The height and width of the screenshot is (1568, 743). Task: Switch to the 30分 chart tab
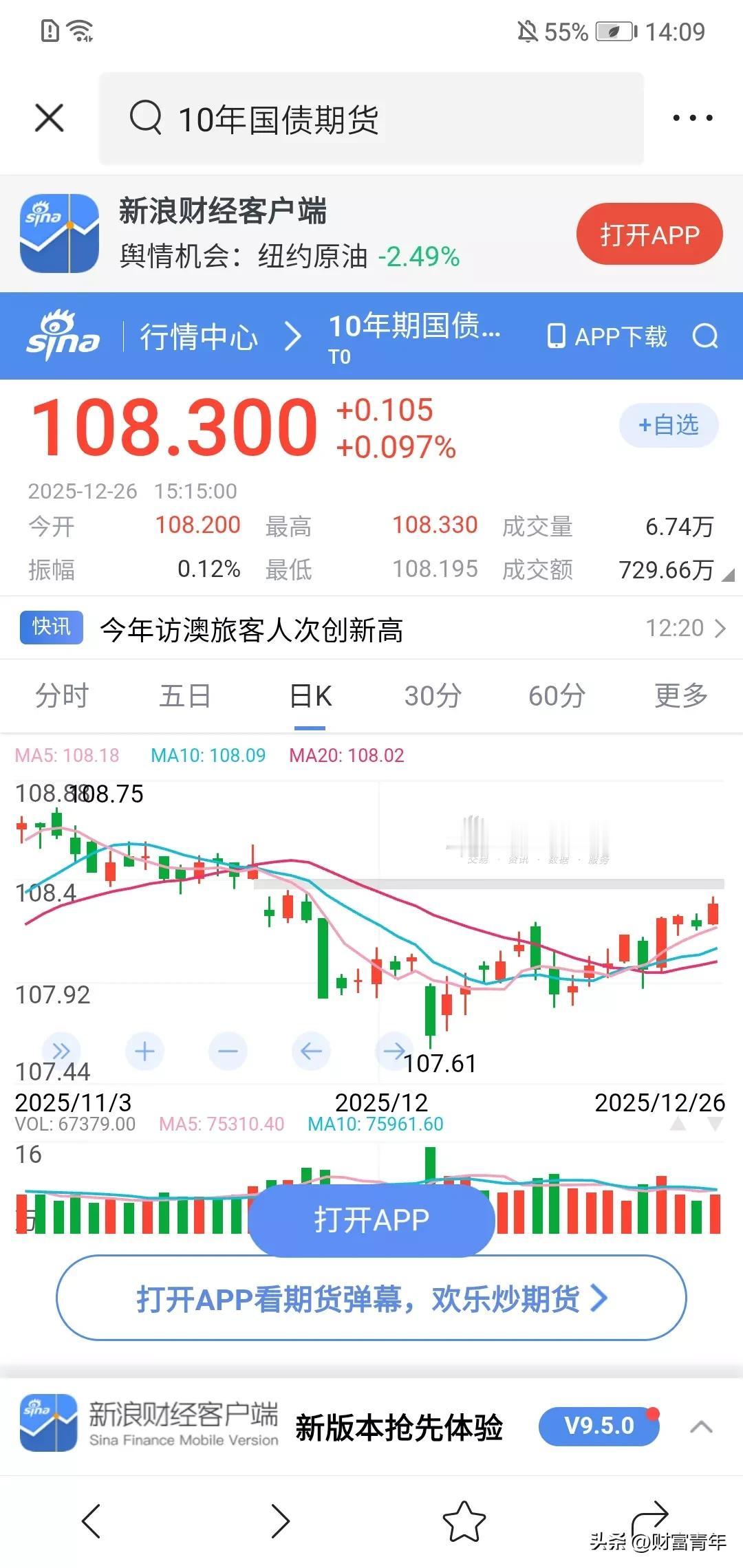(x=432, y=696)
